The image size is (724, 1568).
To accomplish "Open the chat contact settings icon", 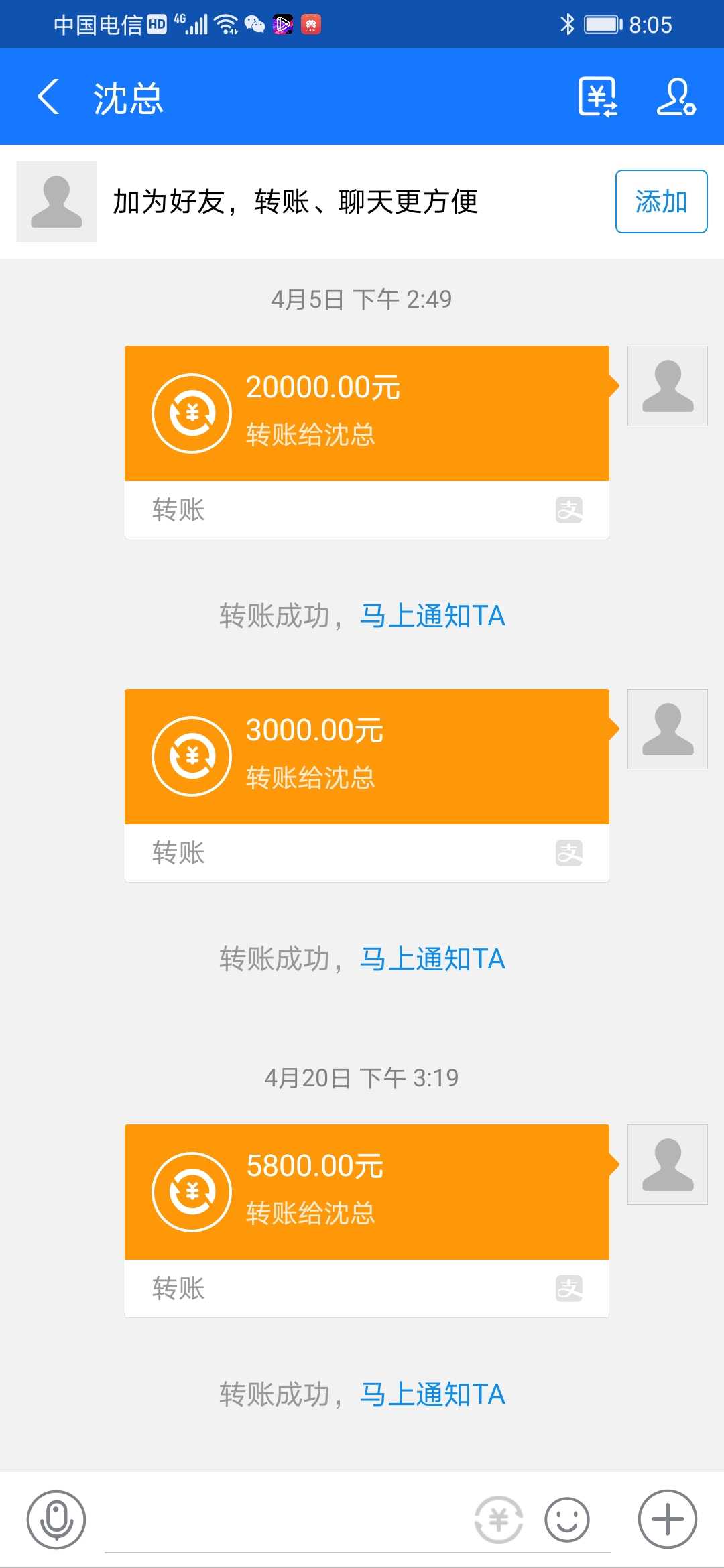I will click(675, 97).
